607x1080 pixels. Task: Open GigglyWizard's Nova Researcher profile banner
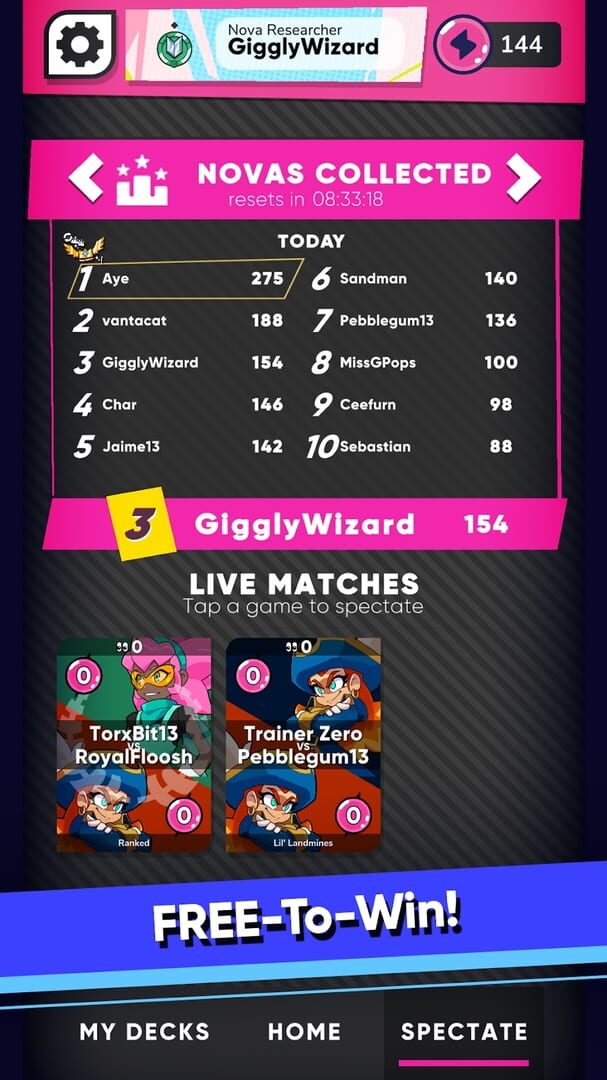click(x=276, y=45)
